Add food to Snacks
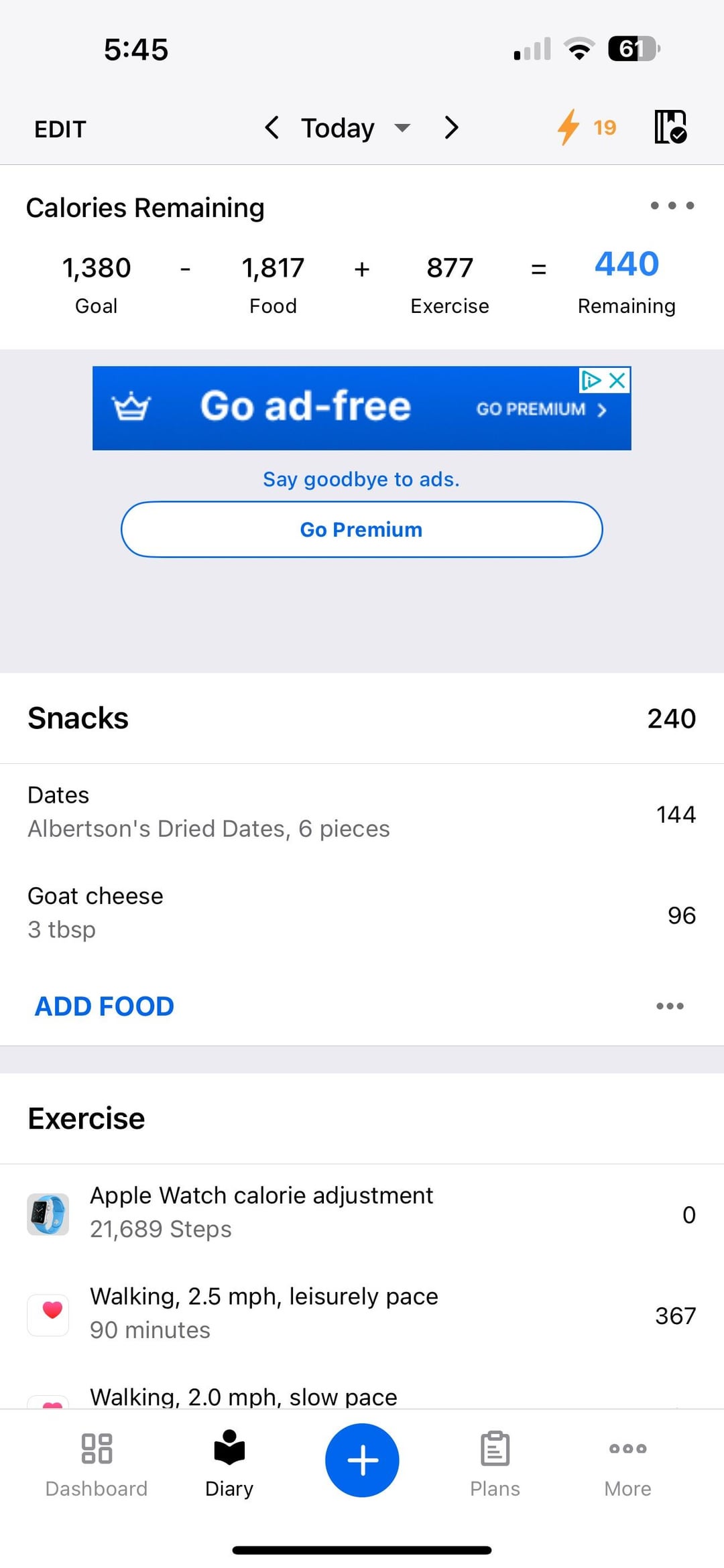Screen dimensions: 724x1568 (105, 1006)
